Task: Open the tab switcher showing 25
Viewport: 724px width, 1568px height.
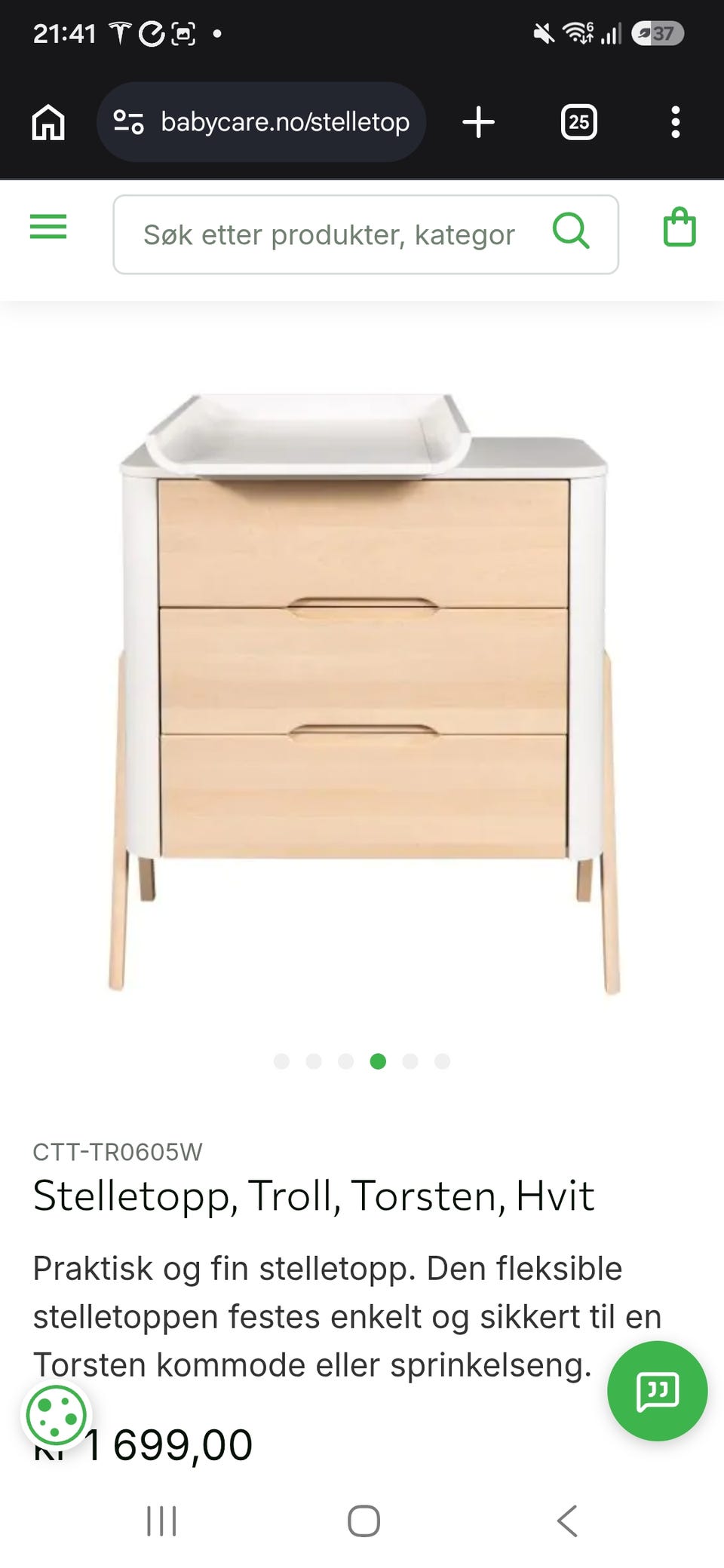Action: point(579,122)
